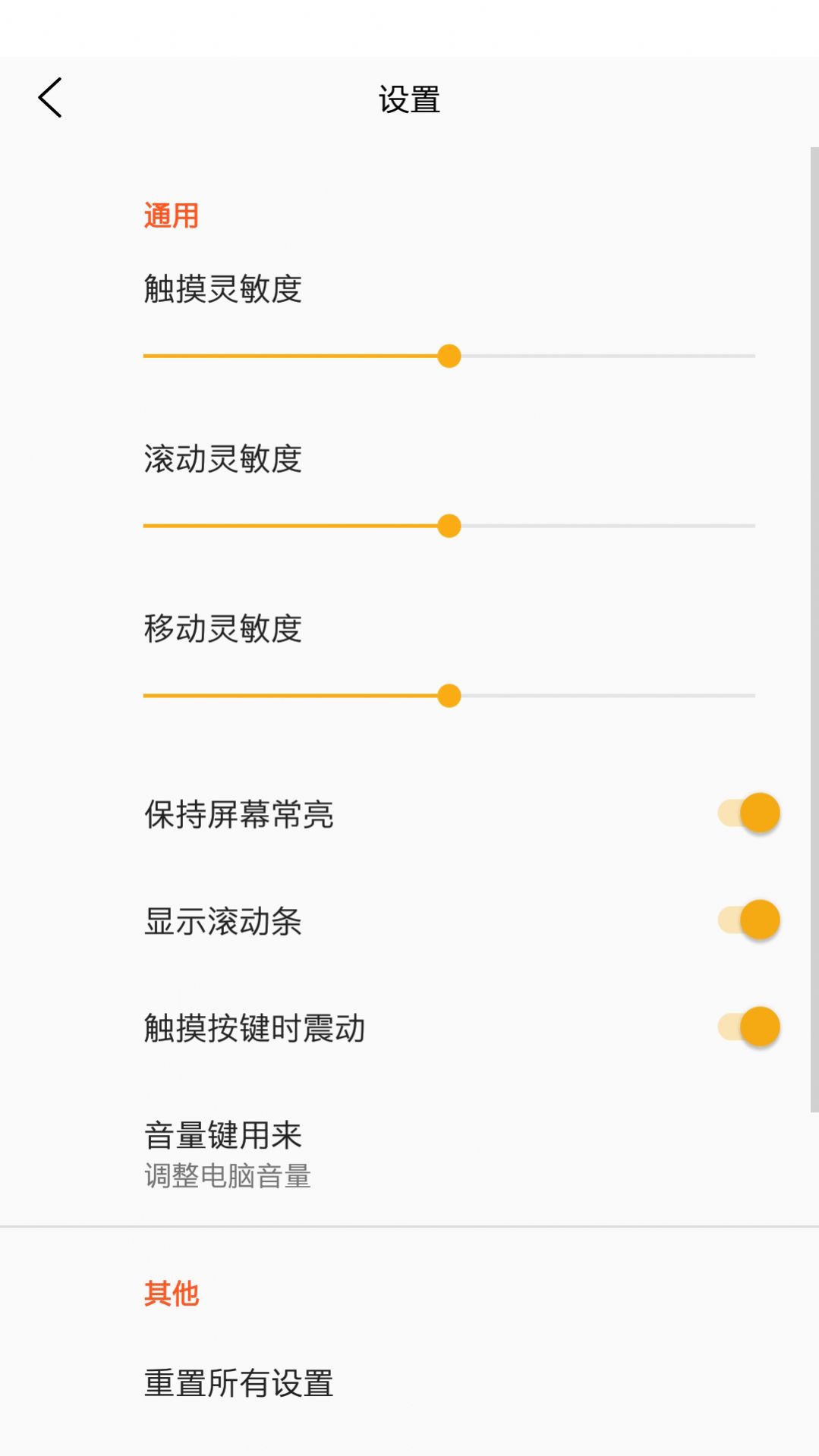Click the 其他 section header
819x1456 pixels.
pos(171,1293)
